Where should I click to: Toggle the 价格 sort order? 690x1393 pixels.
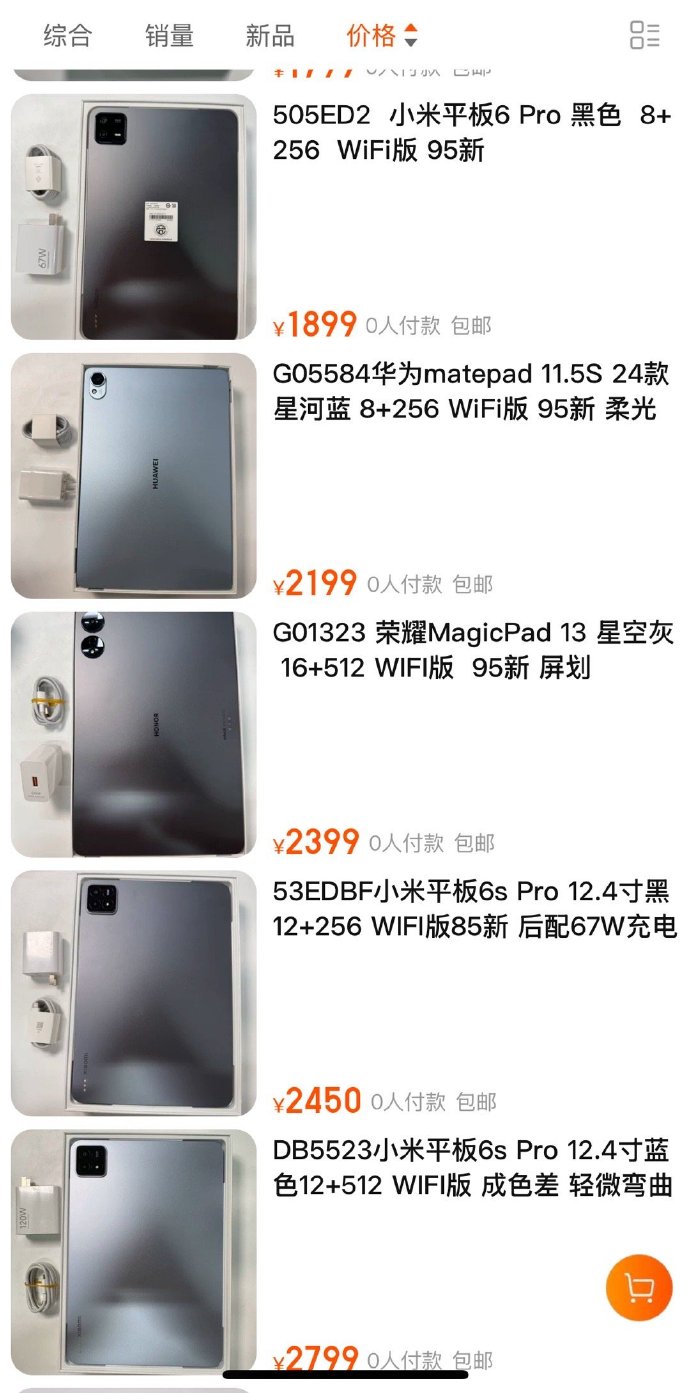click(x=381, y=36)
